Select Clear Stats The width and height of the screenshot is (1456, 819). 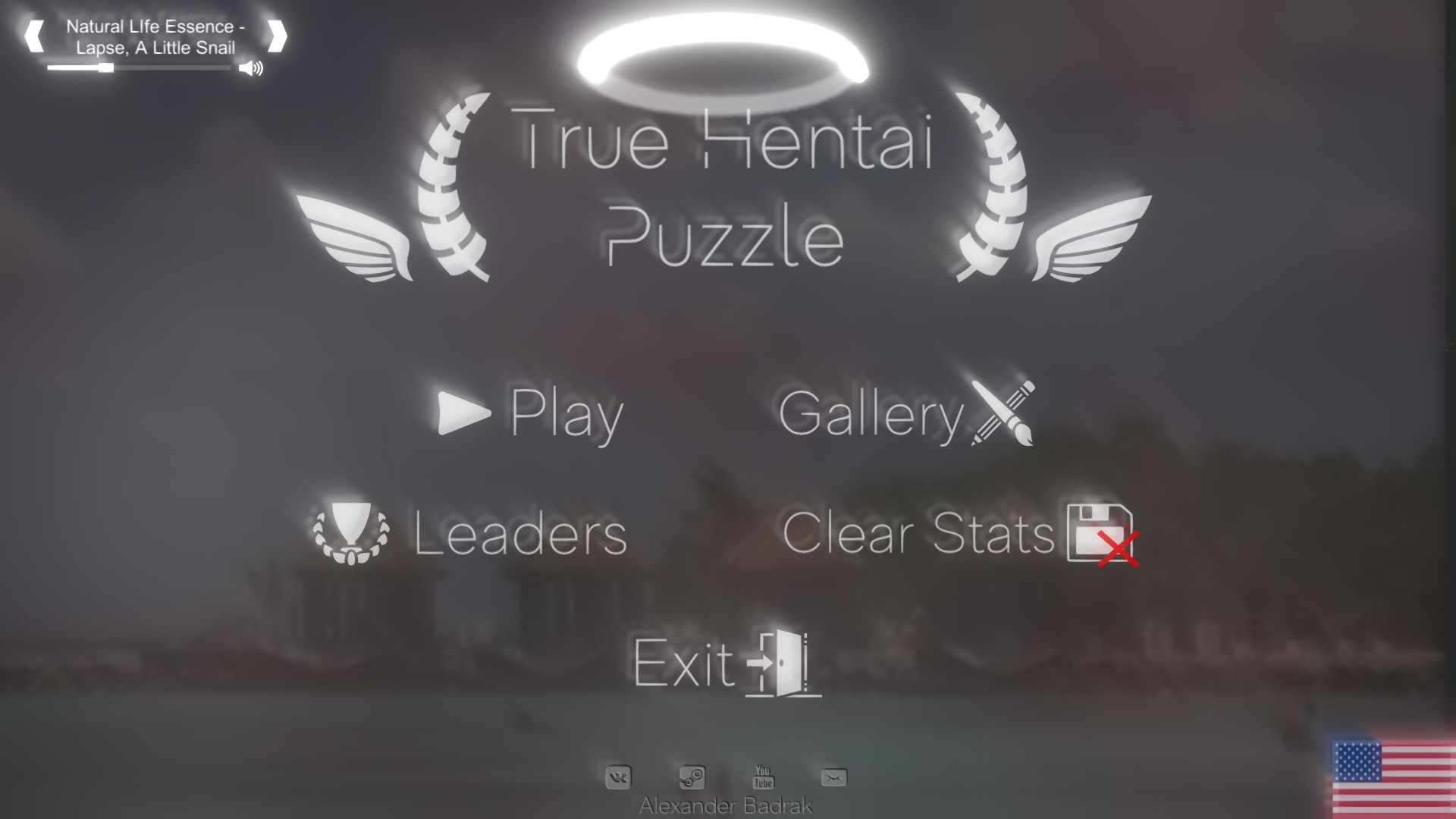(x=959, y=534)
